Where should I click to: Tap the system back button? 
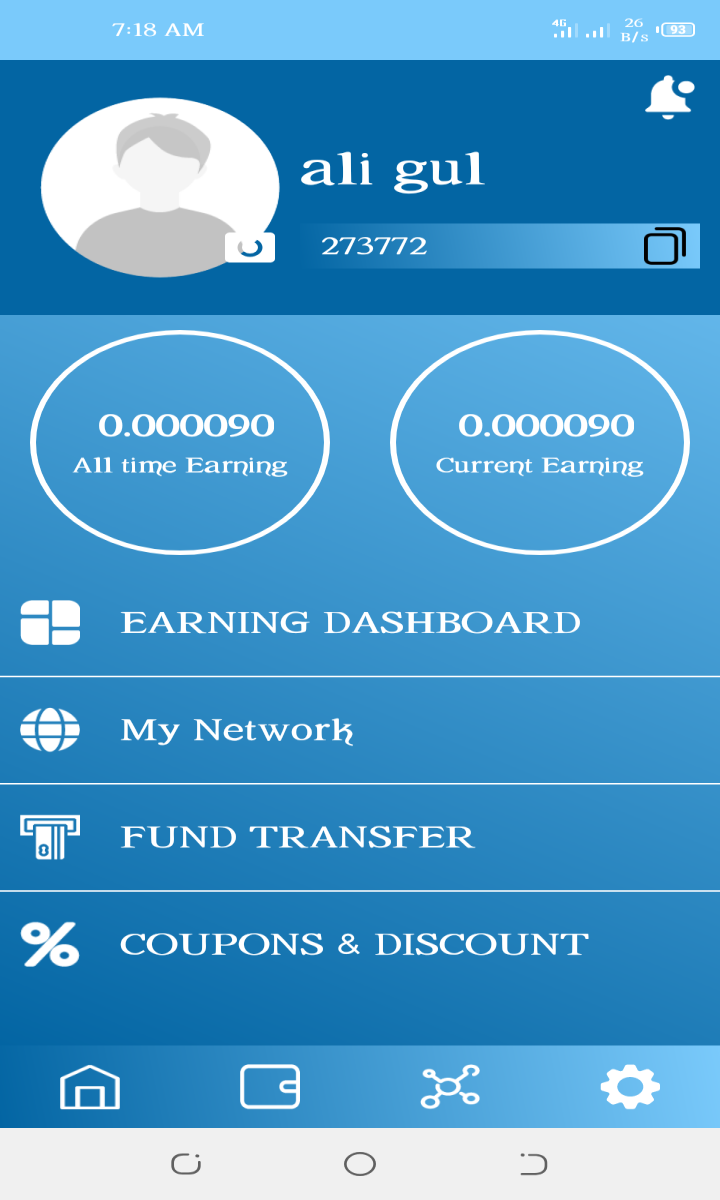tap(533, 1164)
